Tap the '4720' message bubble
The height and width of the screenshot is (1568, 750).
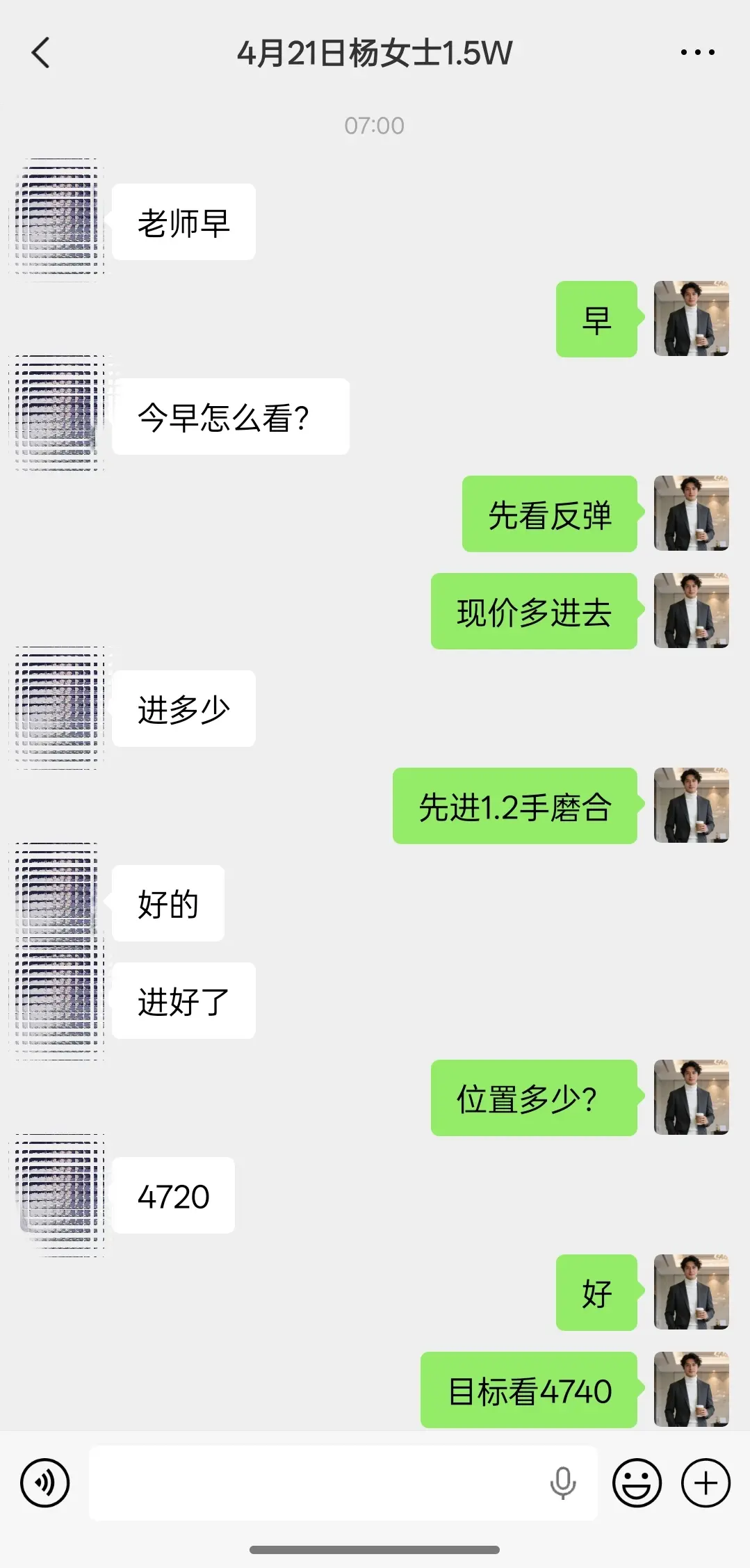tap(173, 1195)
